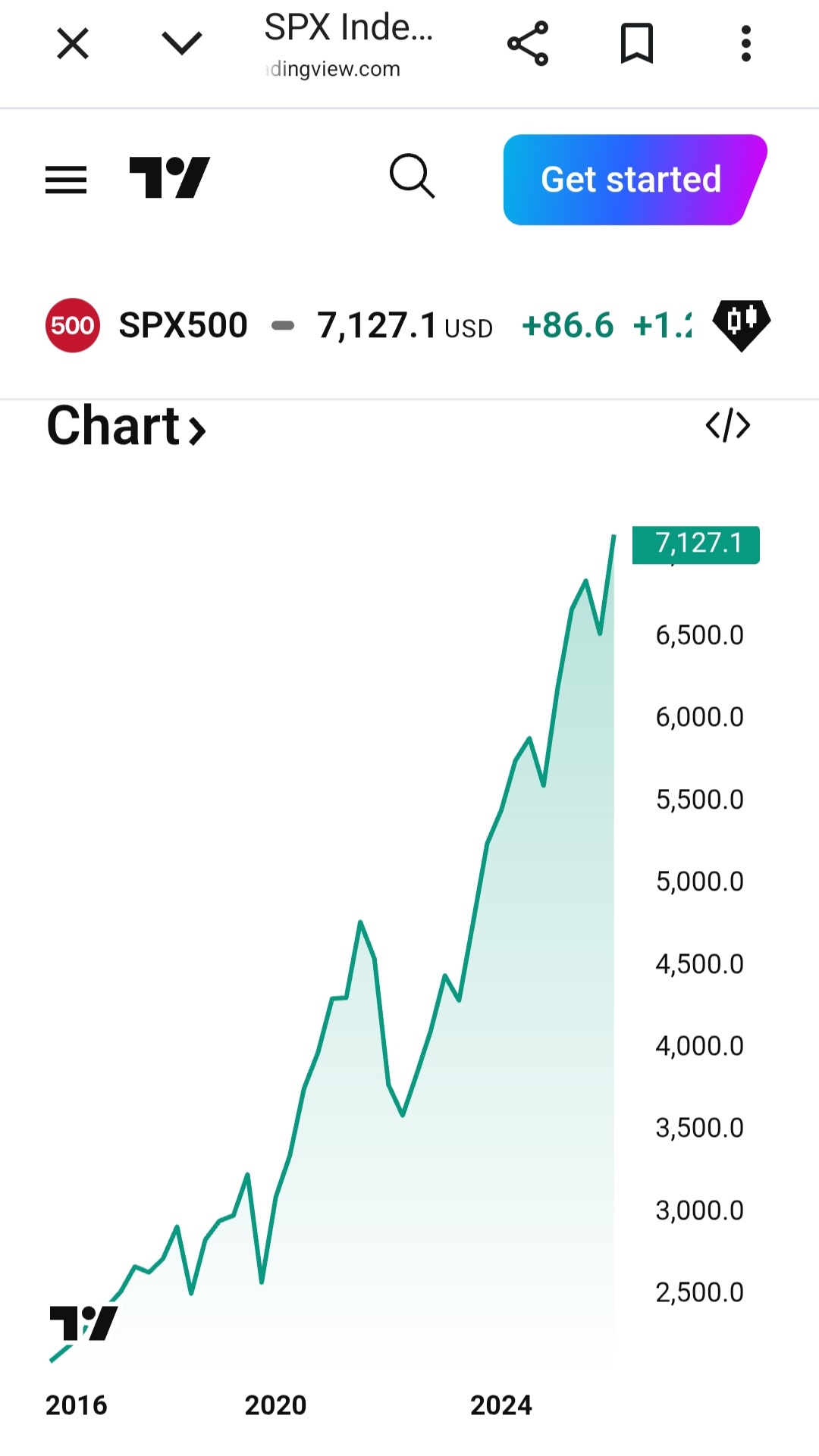Viewport: 819px width, 1456px height.
Task: Share this SPX Index page
Action: 528,43
